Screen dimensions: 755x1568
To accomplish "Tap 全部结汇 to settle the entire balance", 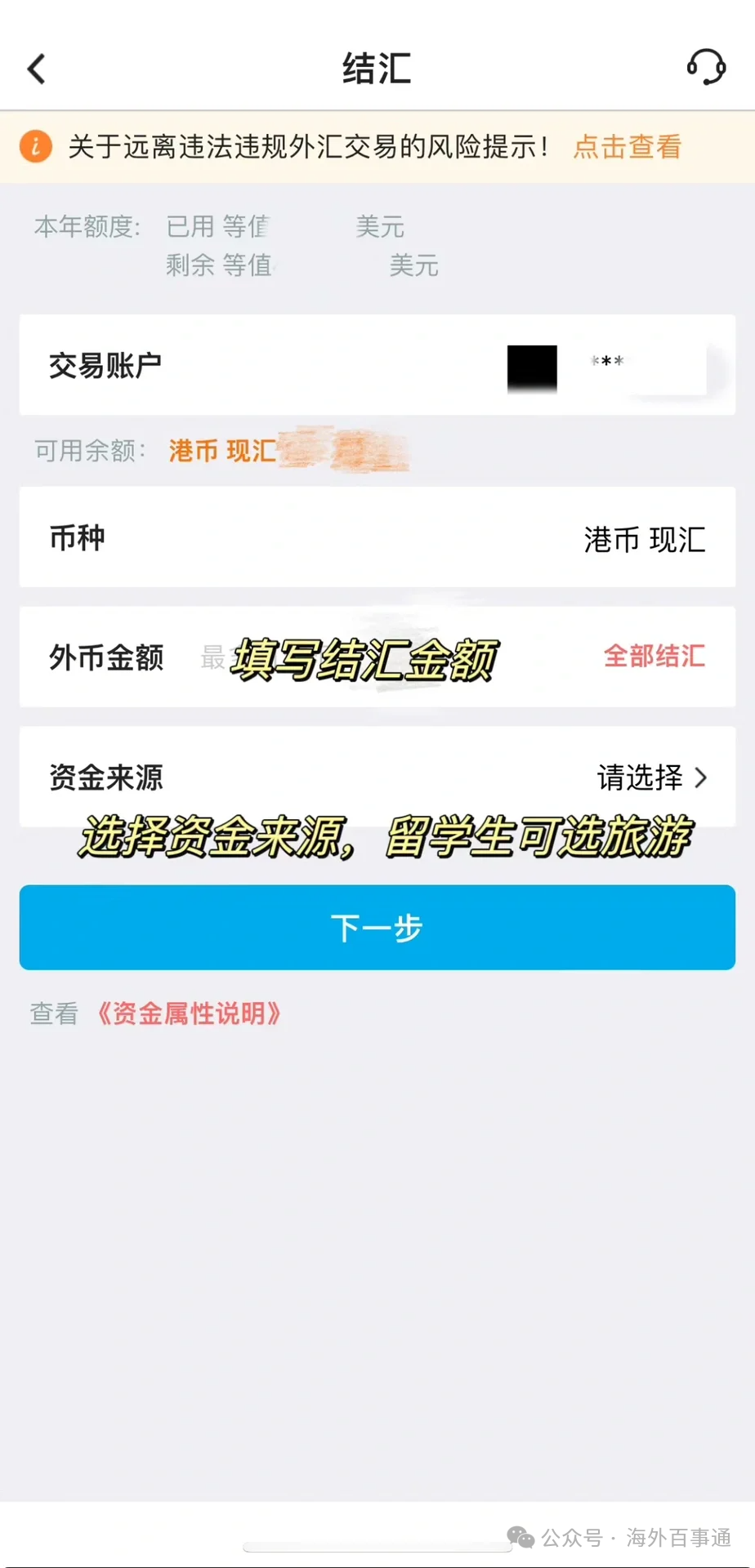I will click(654, 656).
